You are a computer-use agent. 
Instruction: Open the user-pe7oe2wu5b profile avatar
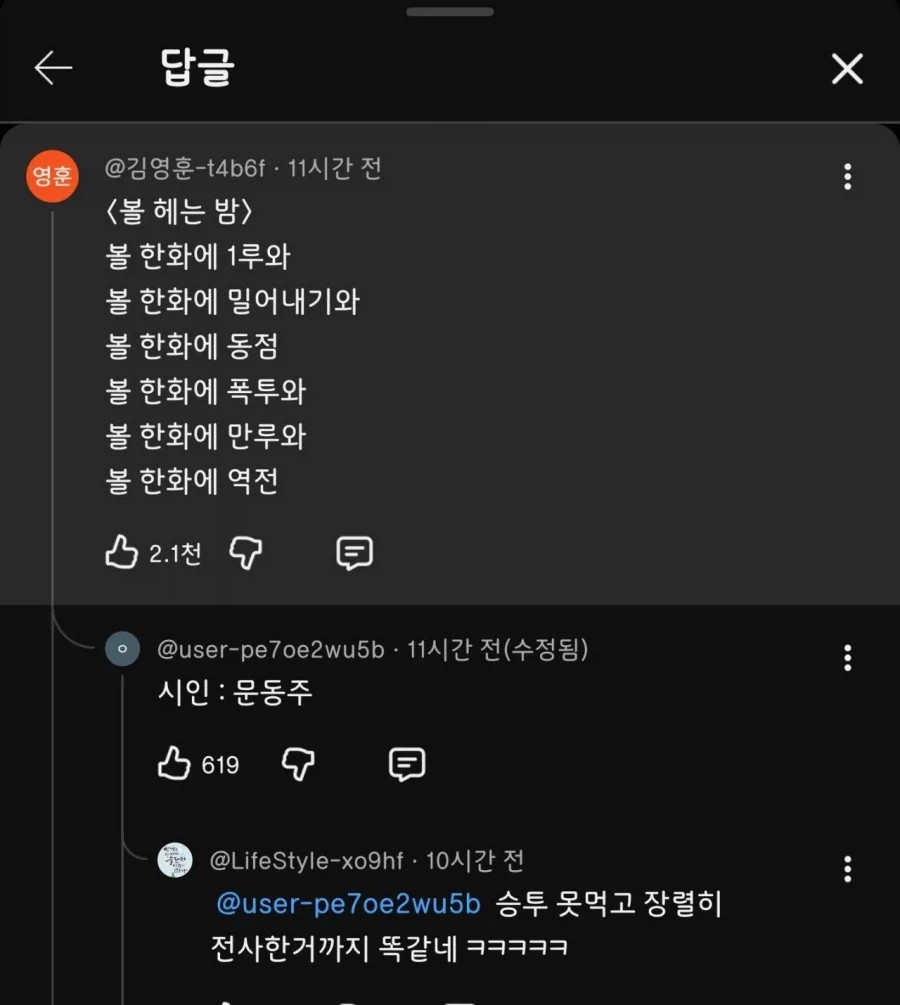point(122,649)
